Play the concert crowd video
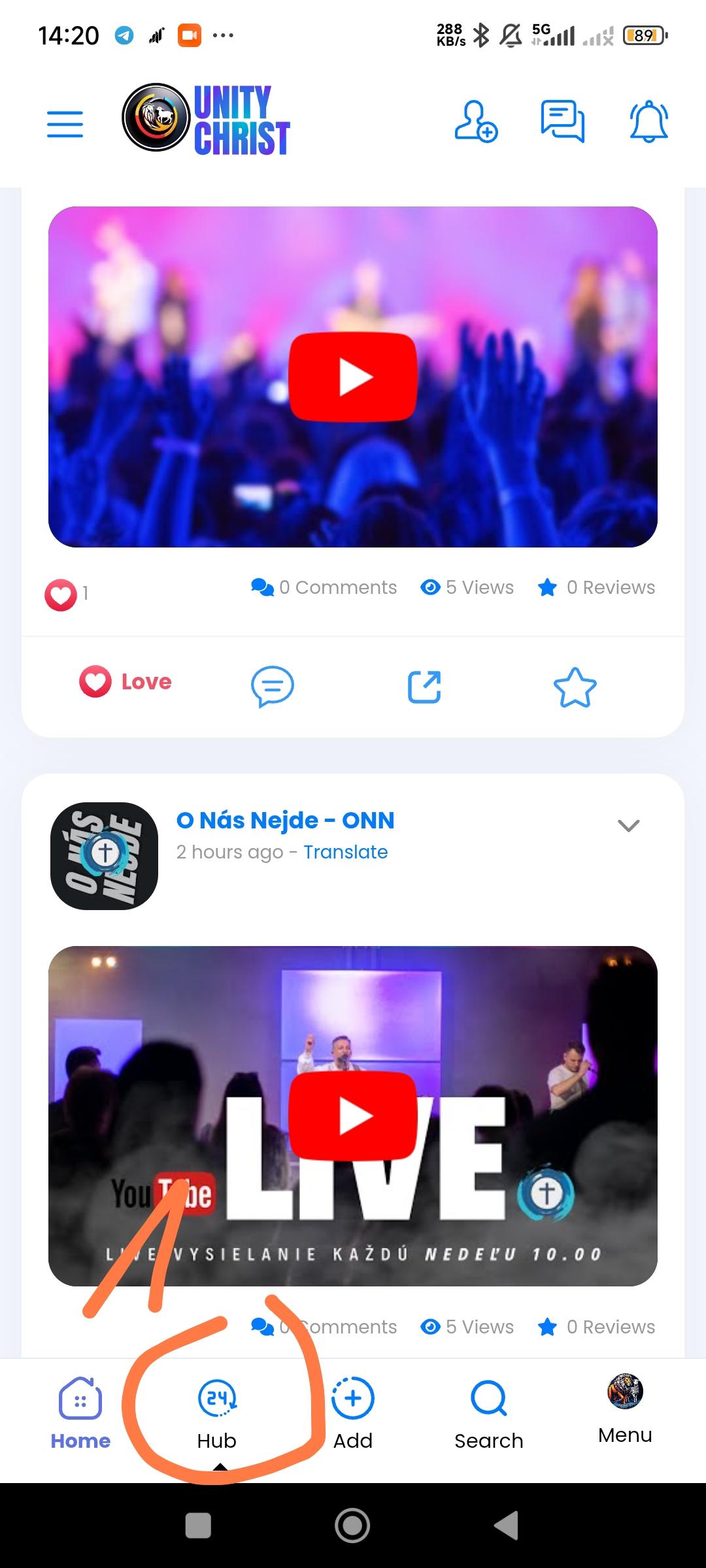Screen dimensions: 706x1568 pyautogui.click(x=353, y=377)
